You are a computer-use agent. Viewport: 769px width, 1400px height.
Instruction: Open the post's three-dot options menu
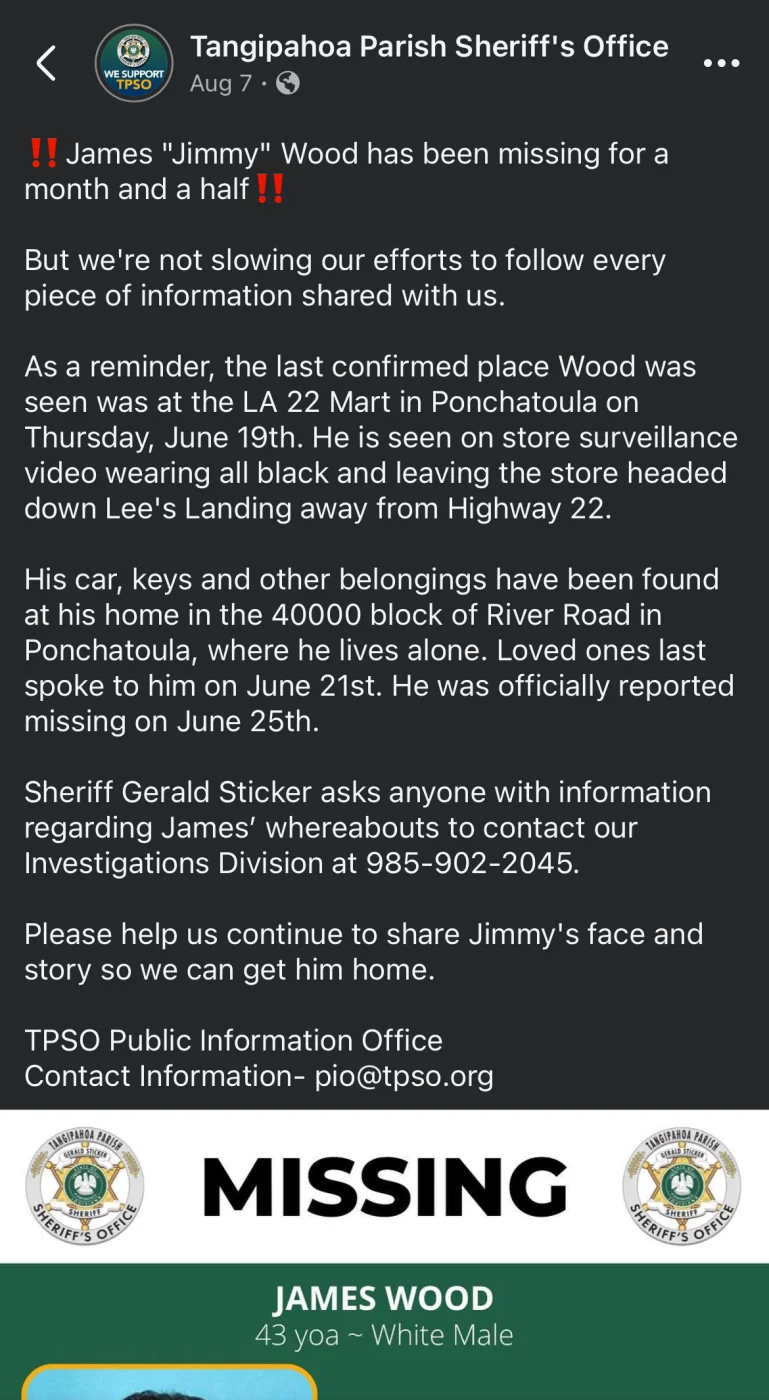tap(720, 63)
